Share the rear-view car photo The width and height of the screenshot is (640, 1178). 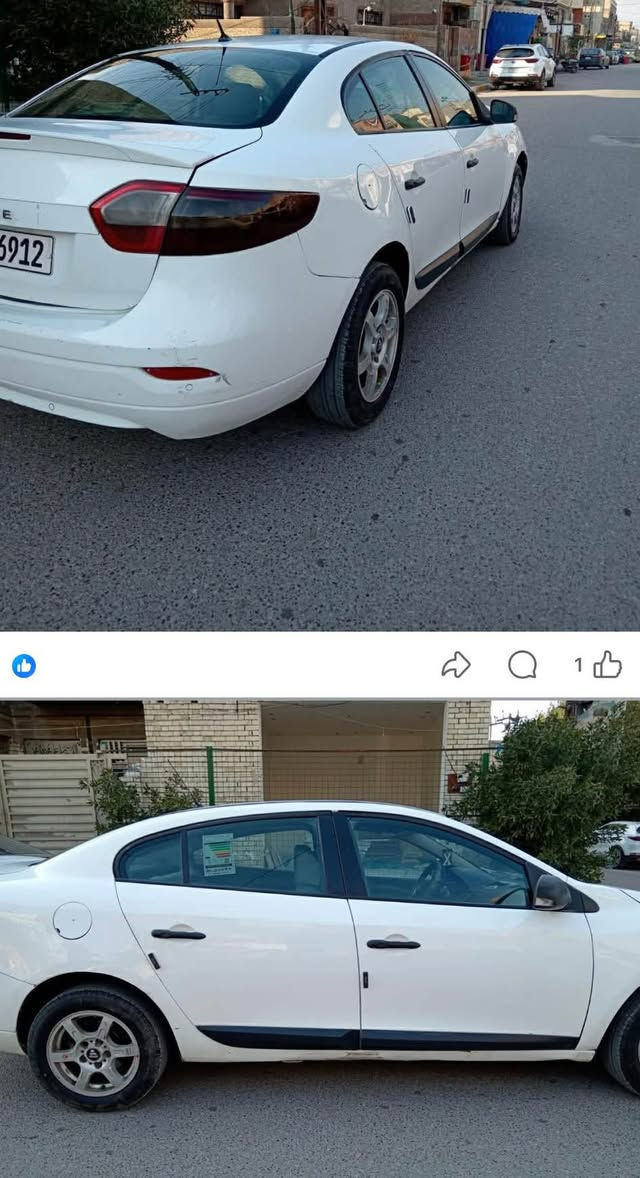pos(456,665)
